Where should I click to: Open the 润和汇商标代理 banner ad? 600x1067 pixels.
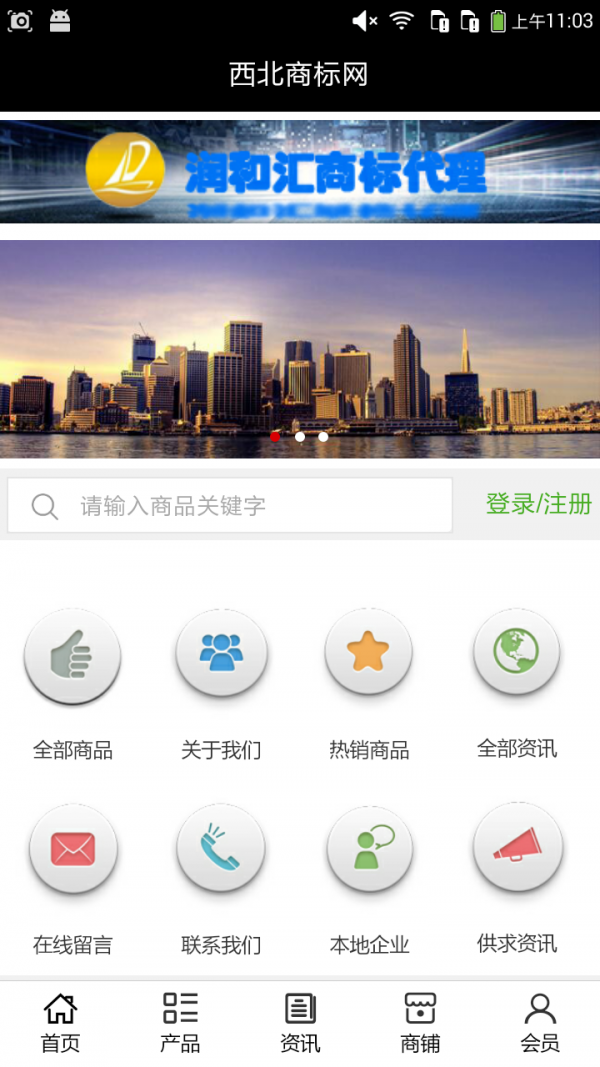tap(300, 171)
